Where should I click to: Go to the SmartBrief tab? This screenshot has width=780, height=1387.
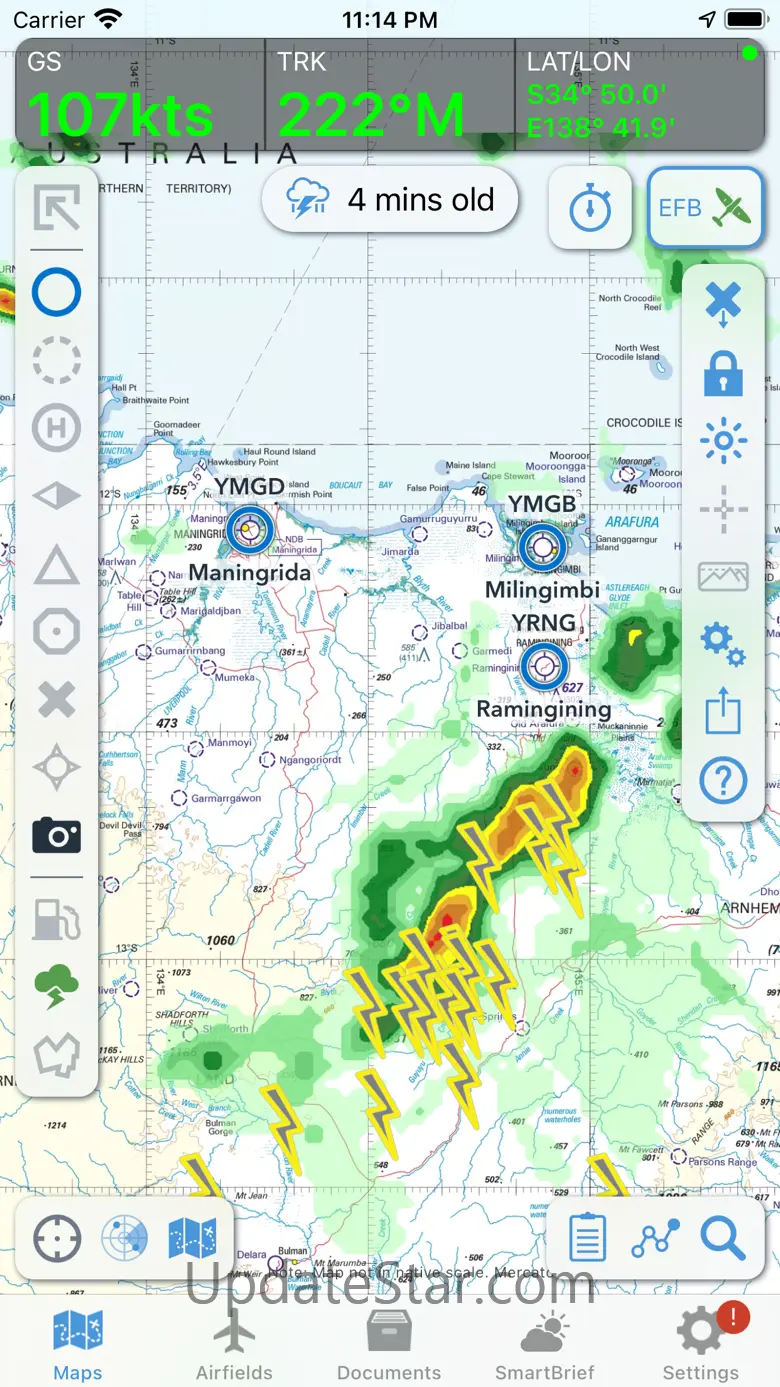(544, 1345)
